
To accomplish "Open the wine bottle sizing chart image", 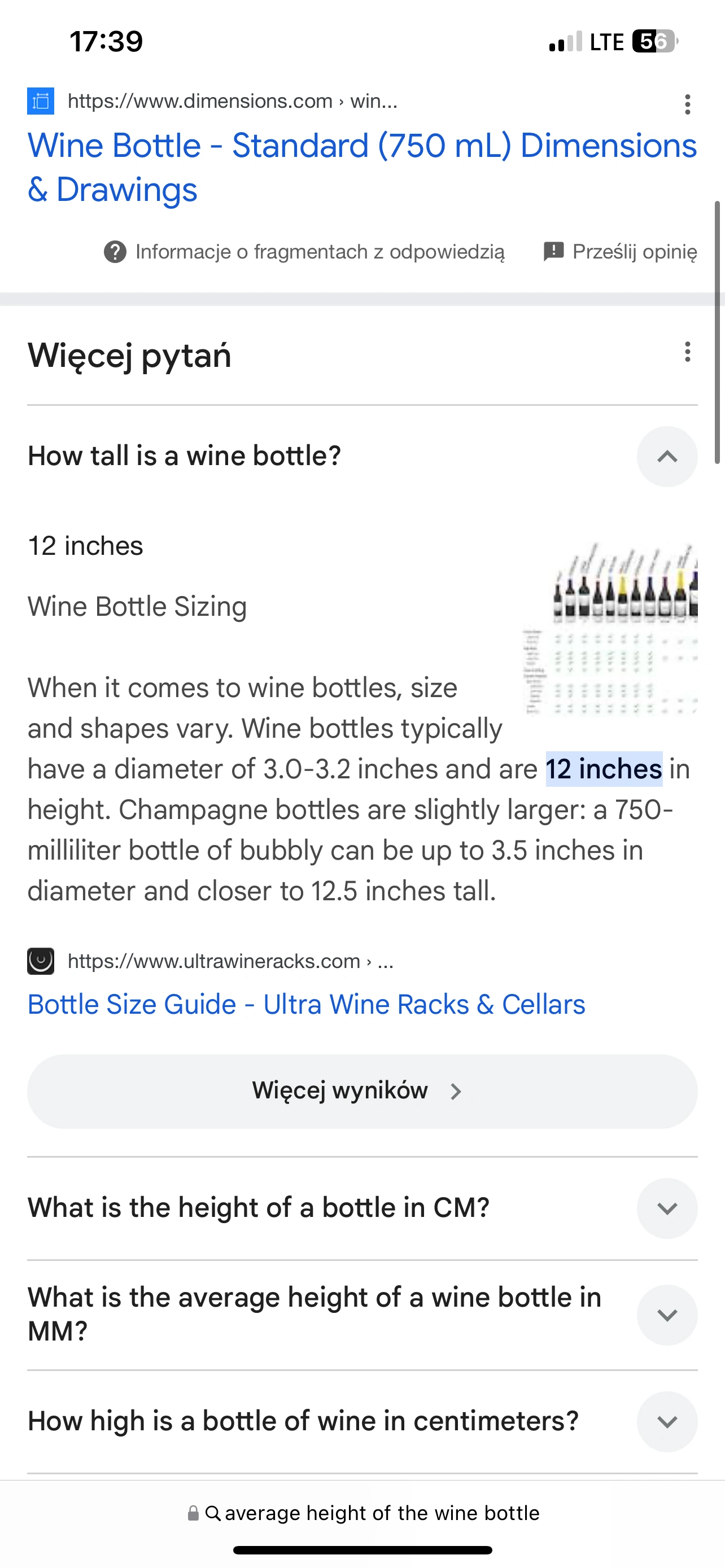I will coord(610,628).
